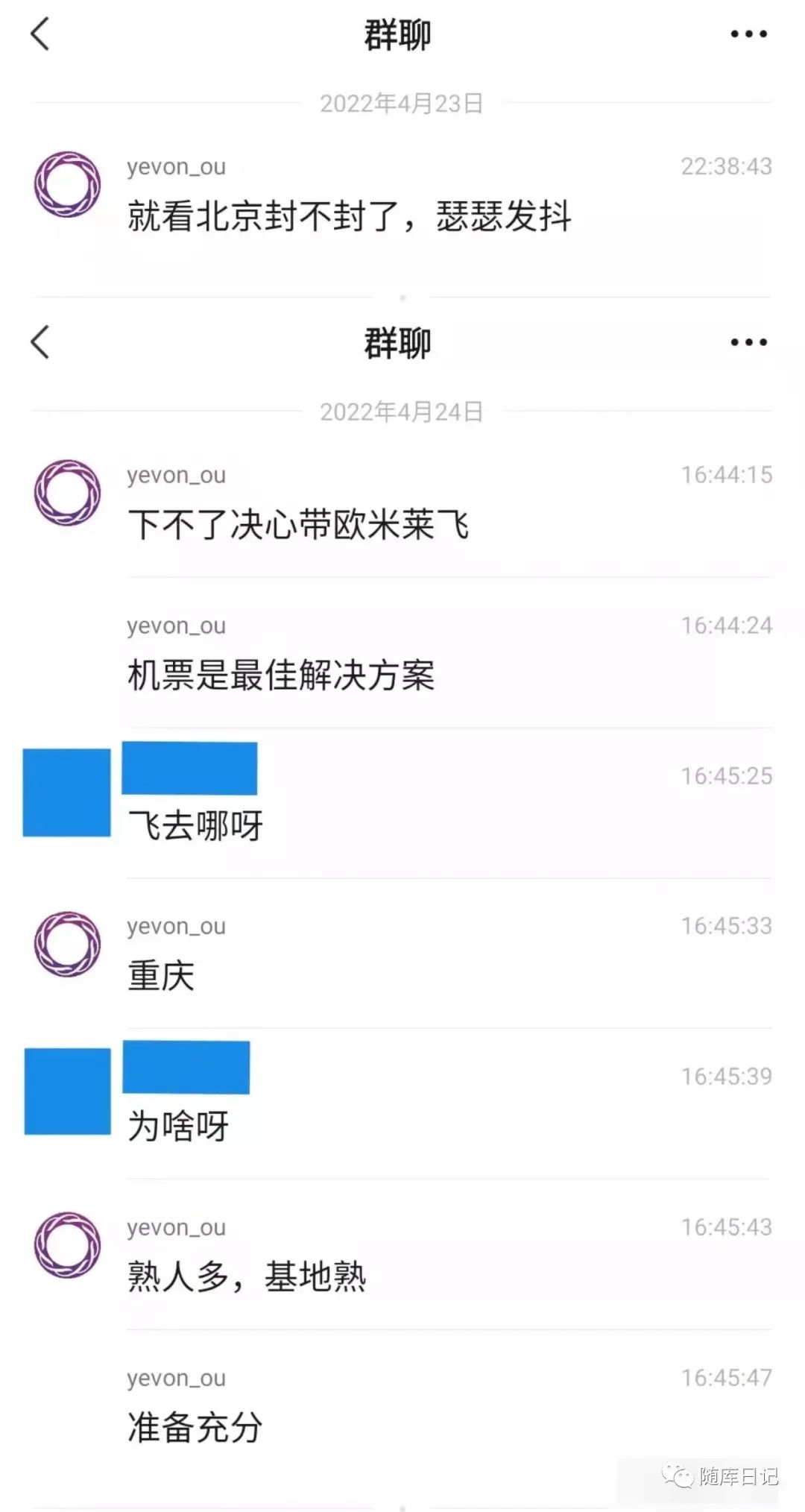Tap the date label 2022年4月24日
This screenshot has height=1512, width=805.
click(x=402, y=411)
